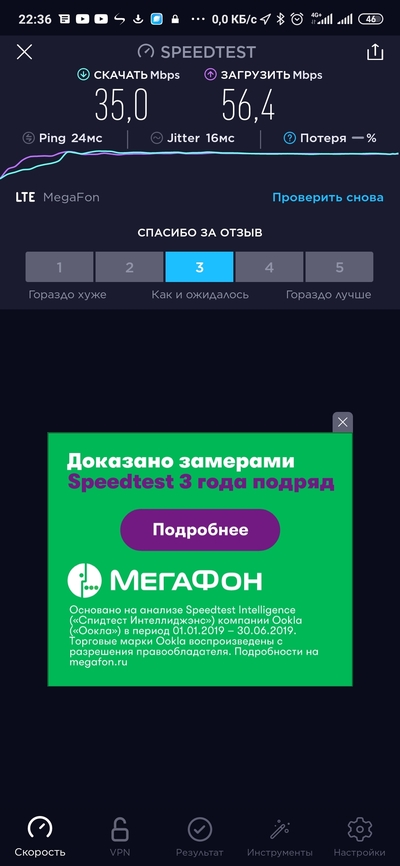Select rating 2
The height and width of the screenshot is (866, 400).
[x=129, y=267]
